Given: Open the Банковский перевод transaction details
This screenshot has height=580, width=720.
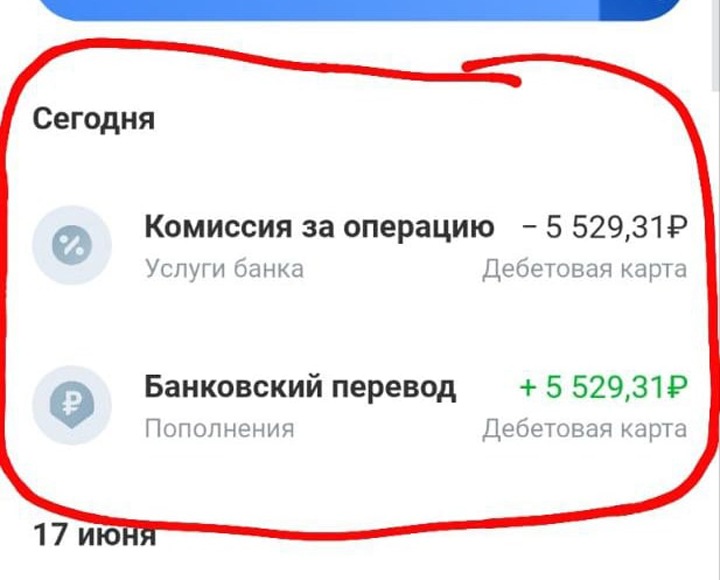Looking at the screenshot, I should coord(301,388).
